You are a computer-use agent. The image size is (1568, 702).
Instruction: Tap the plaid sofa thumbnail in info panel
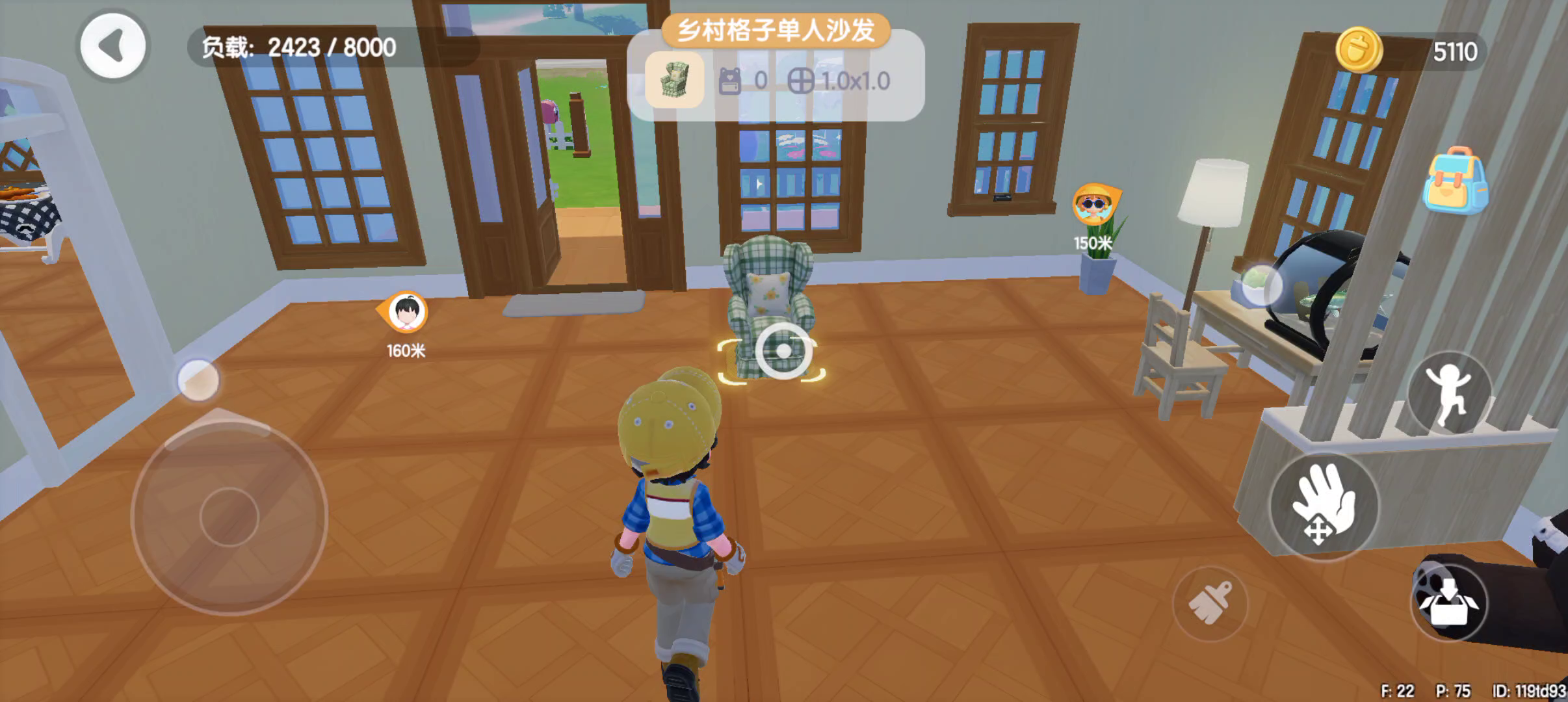coord(674,81)
